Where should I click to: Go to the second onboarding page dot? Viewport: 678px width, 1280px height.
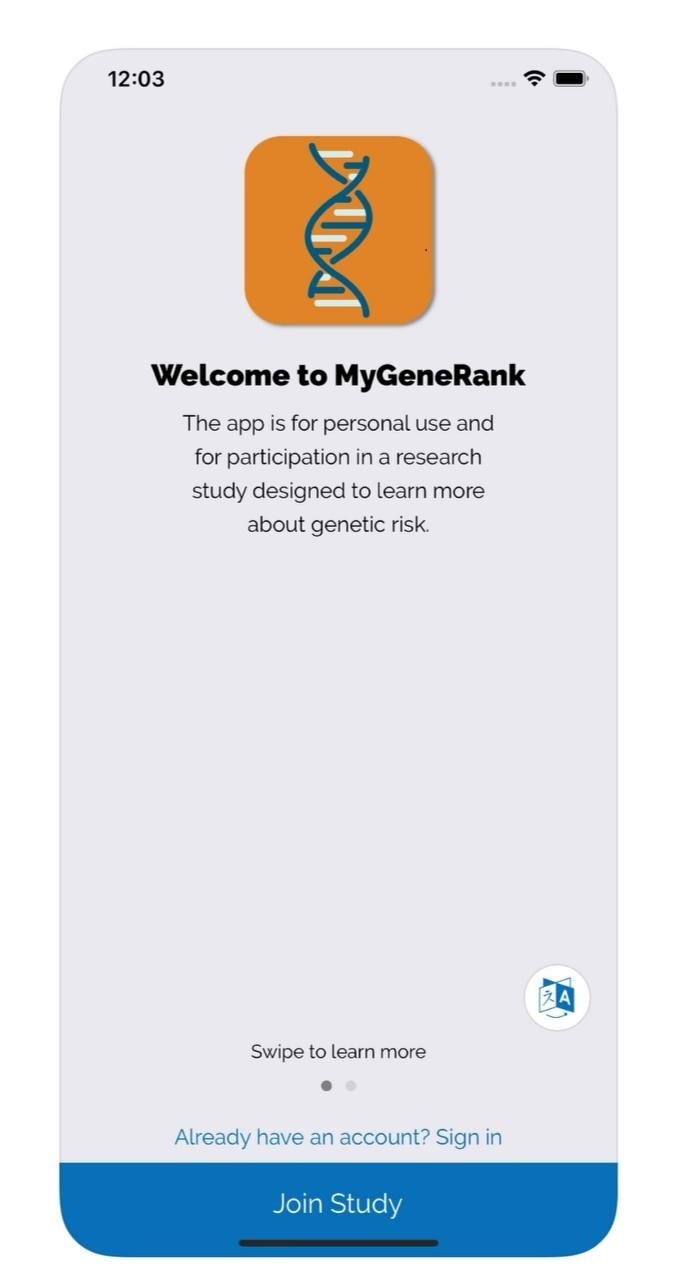351,1085
